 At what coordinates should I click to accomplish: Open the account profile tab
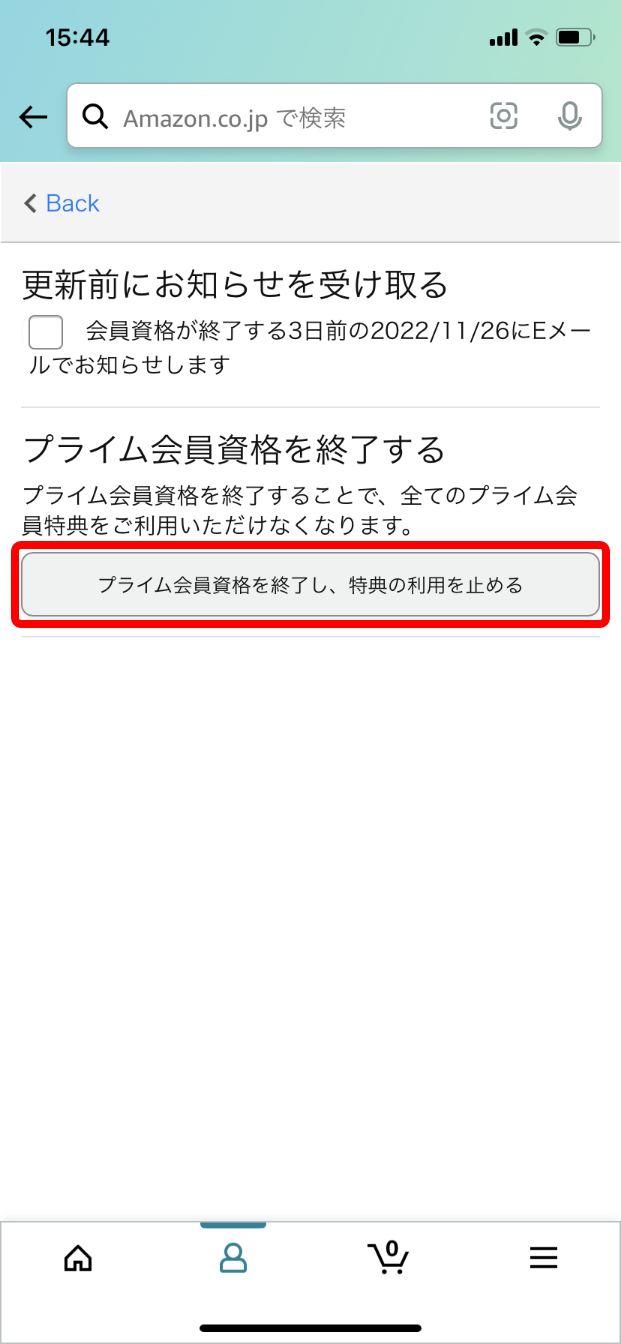point(233,1258)
